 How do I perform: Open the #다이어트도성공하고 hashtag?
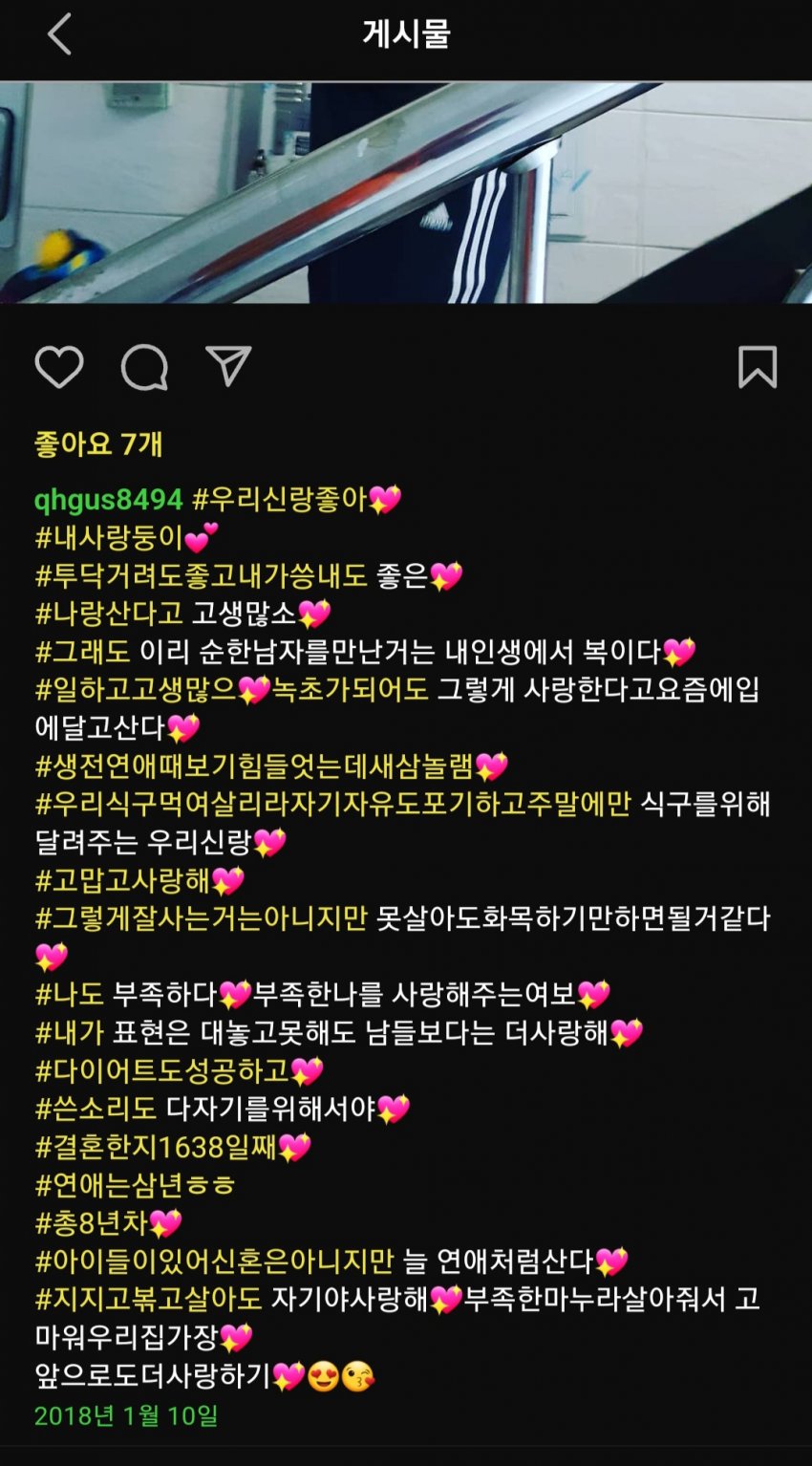[x=161, y=1070]
